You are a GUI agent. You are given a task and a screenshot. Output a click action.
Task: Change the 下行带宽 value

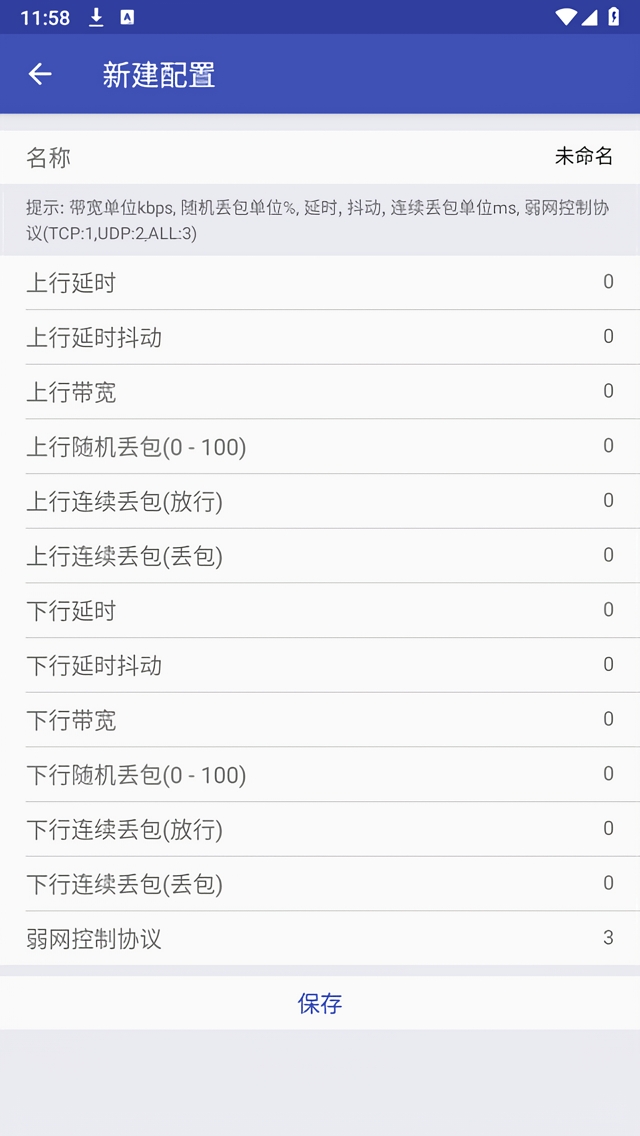pos(607,720)
